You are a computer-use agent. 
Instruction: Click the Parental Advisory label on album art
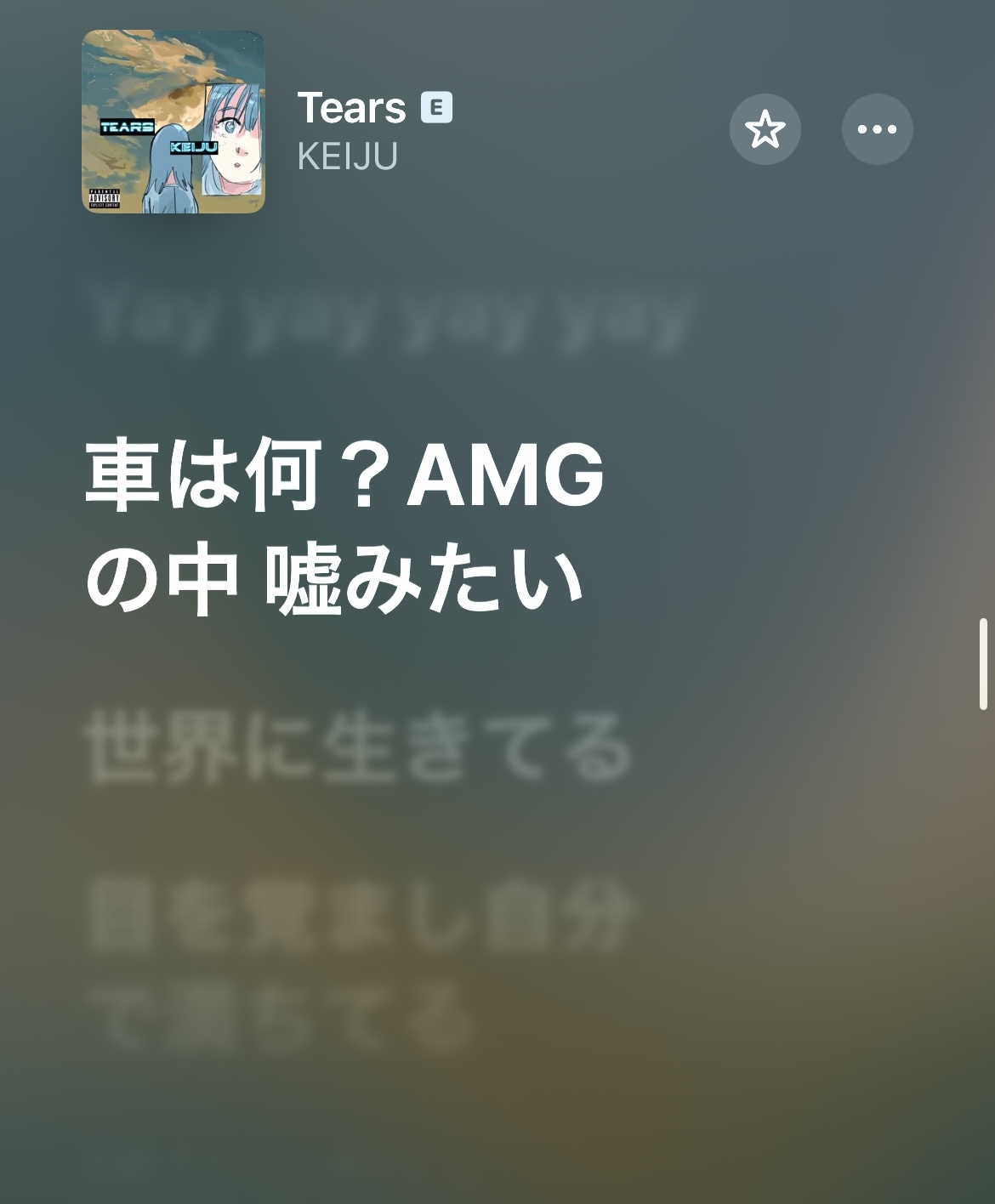[x=103, y=196]
